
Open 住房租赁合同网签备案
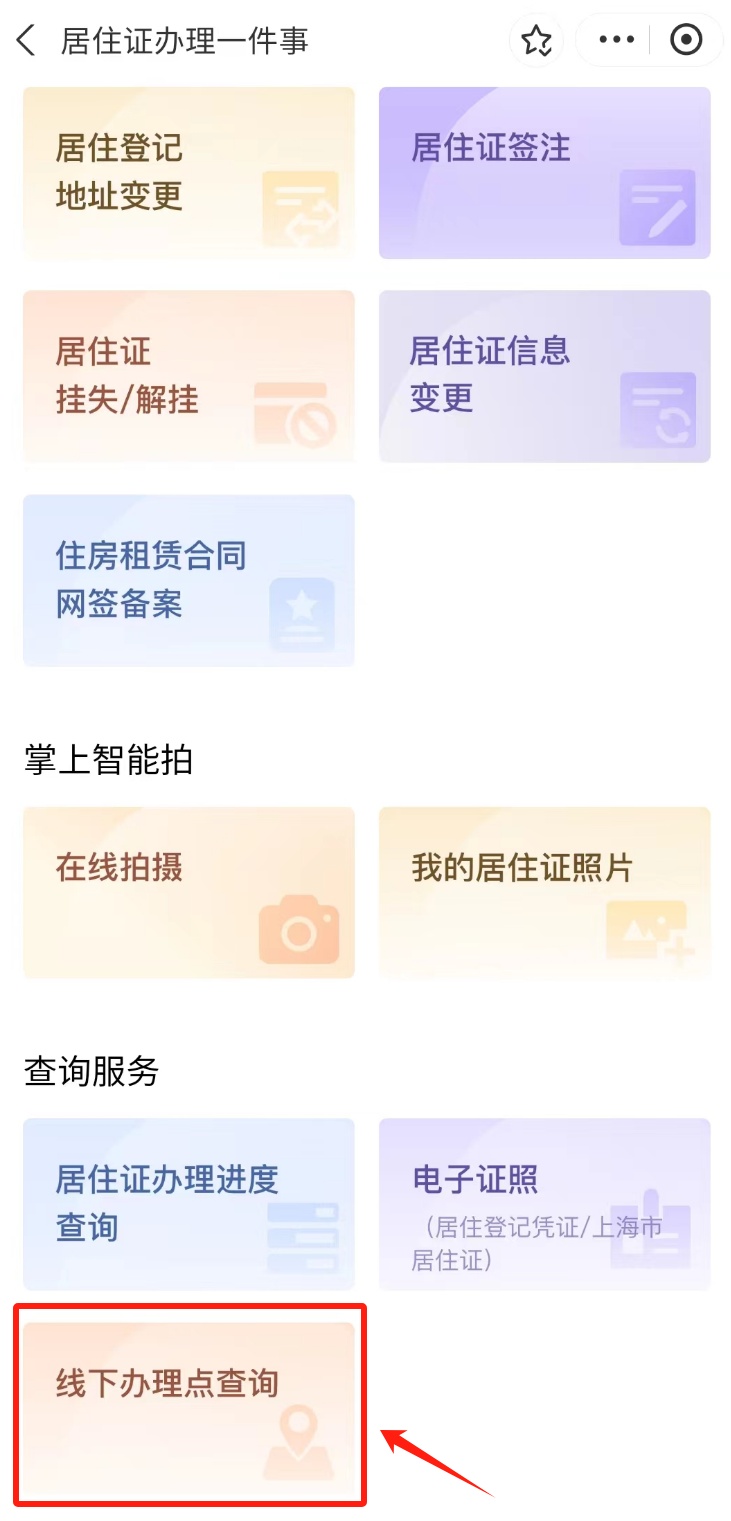189,580
